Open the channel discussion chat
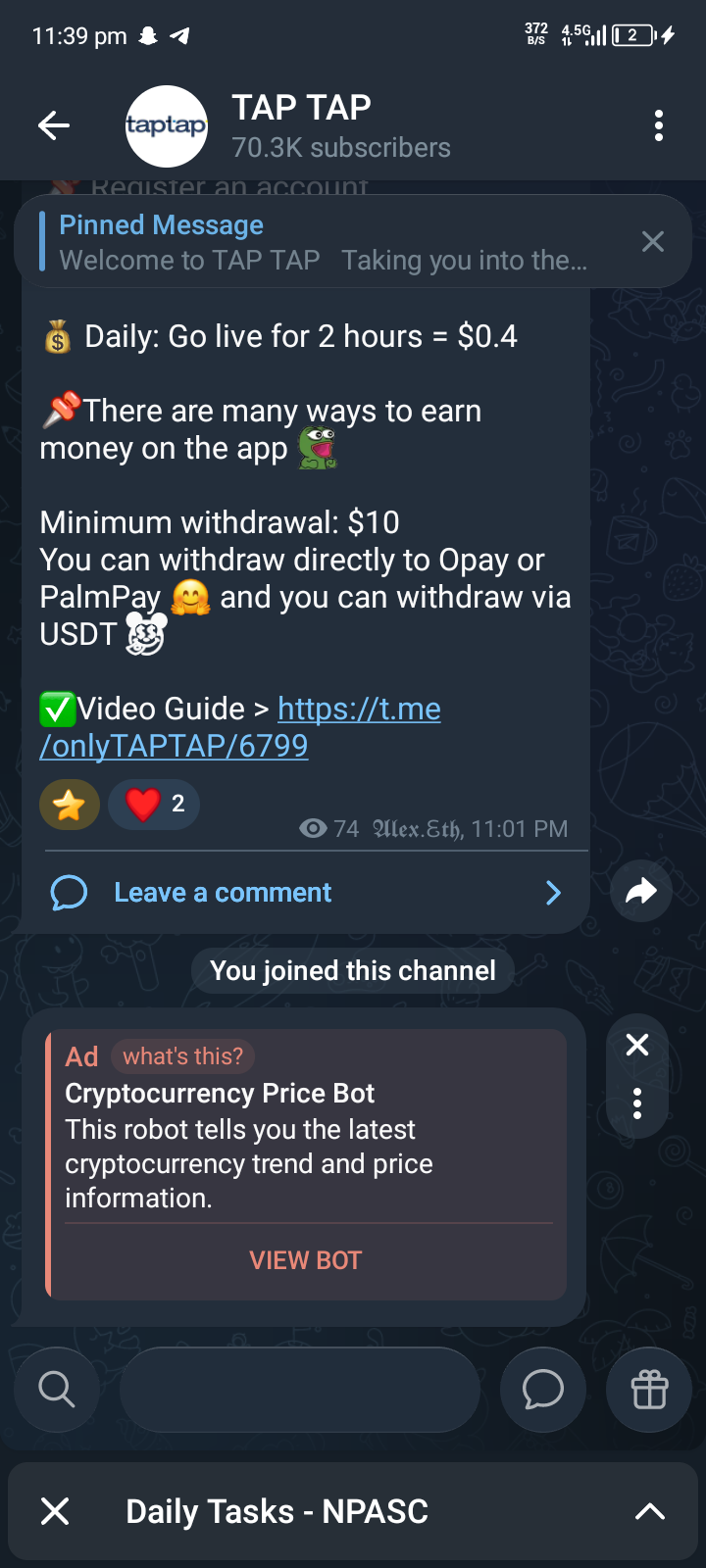Screen dimensions: 706x1568 tap(542, 1390)
